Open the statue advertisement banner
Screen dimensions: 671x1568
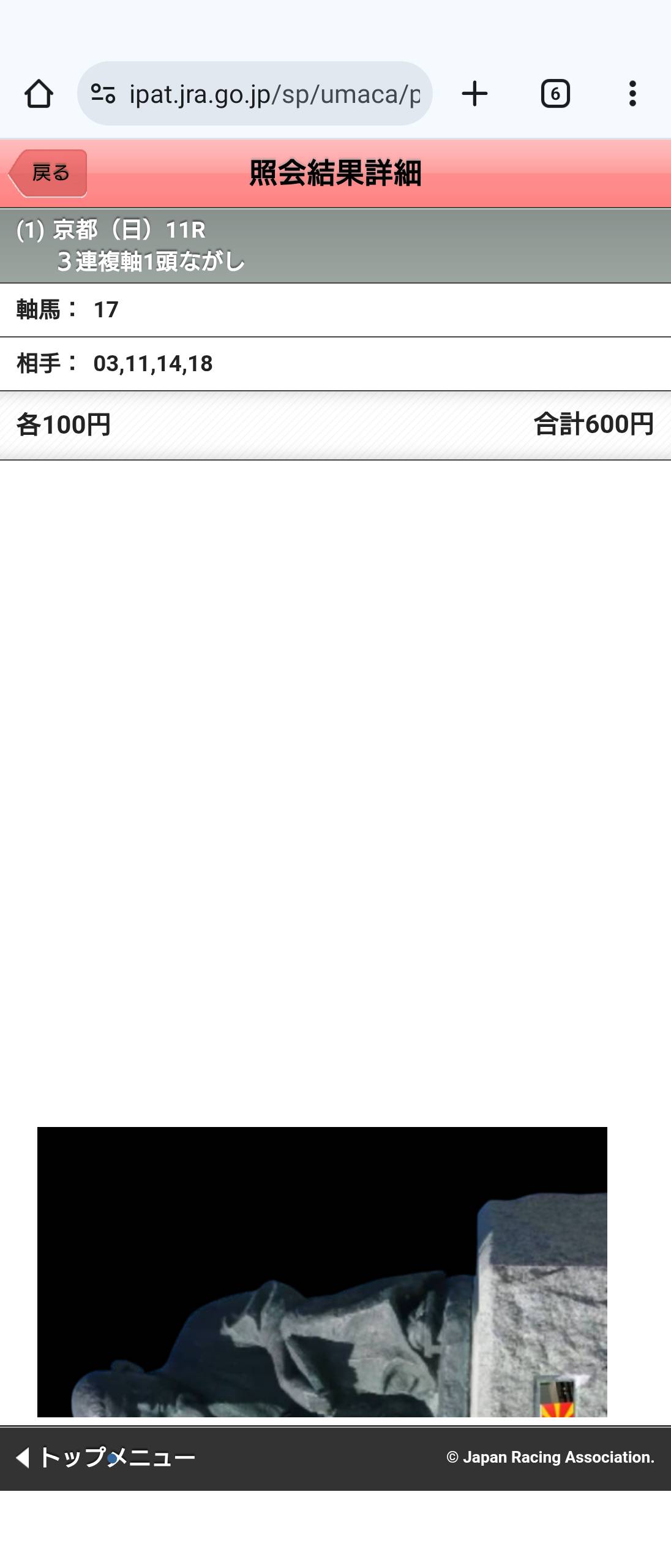pyautogui.click(x=322, y=1272)
